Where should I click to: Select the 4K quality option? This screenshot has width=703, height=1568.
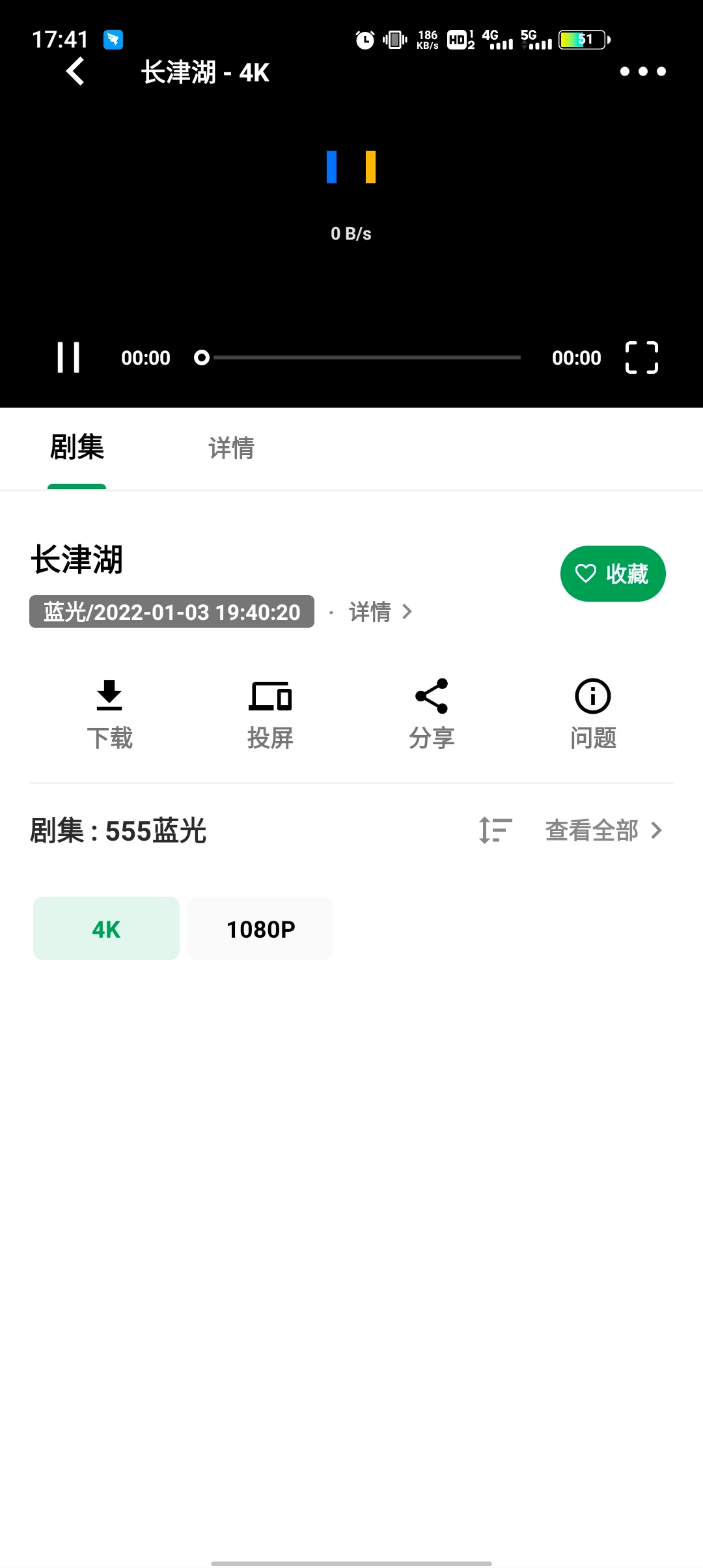pos(105,929)
